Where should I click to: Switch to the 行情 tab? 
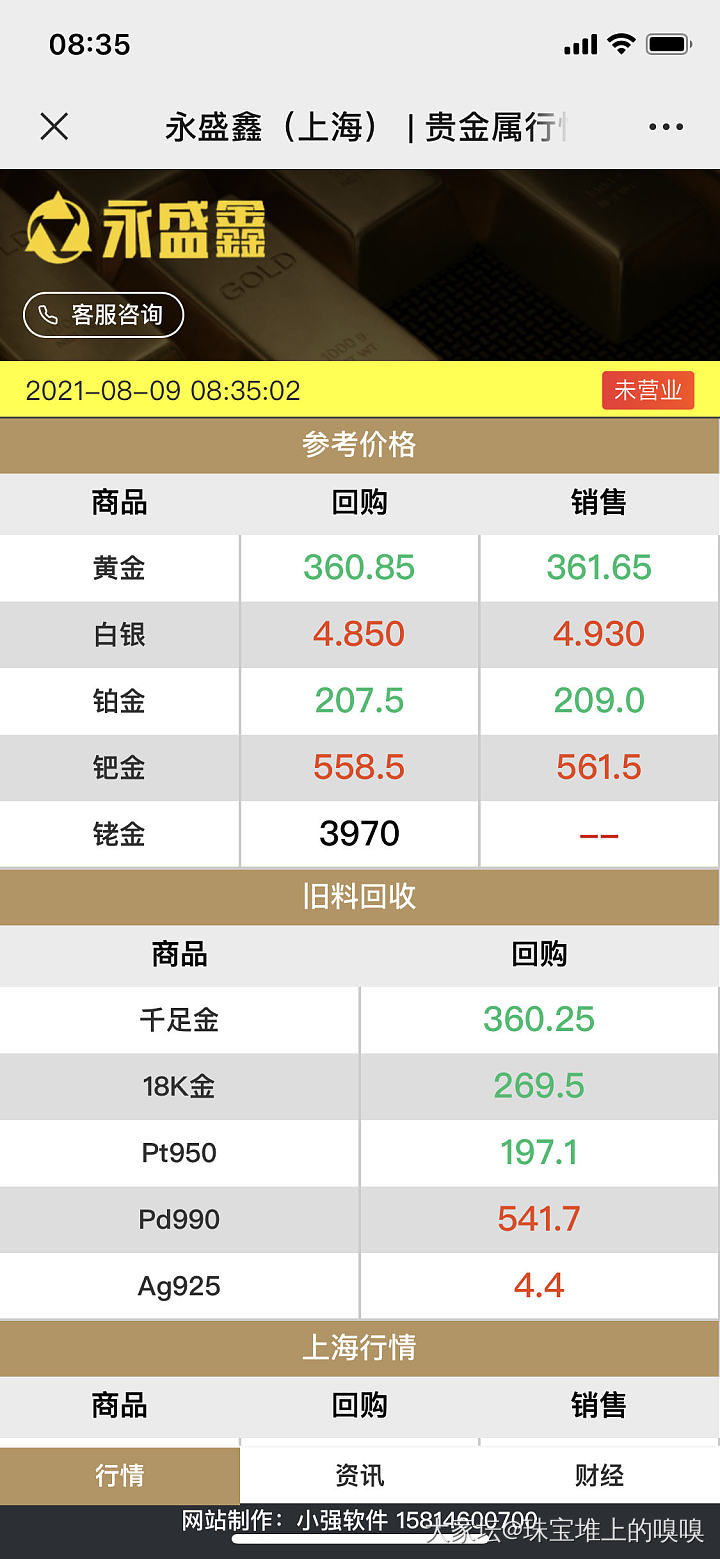tap(120, 1475)
